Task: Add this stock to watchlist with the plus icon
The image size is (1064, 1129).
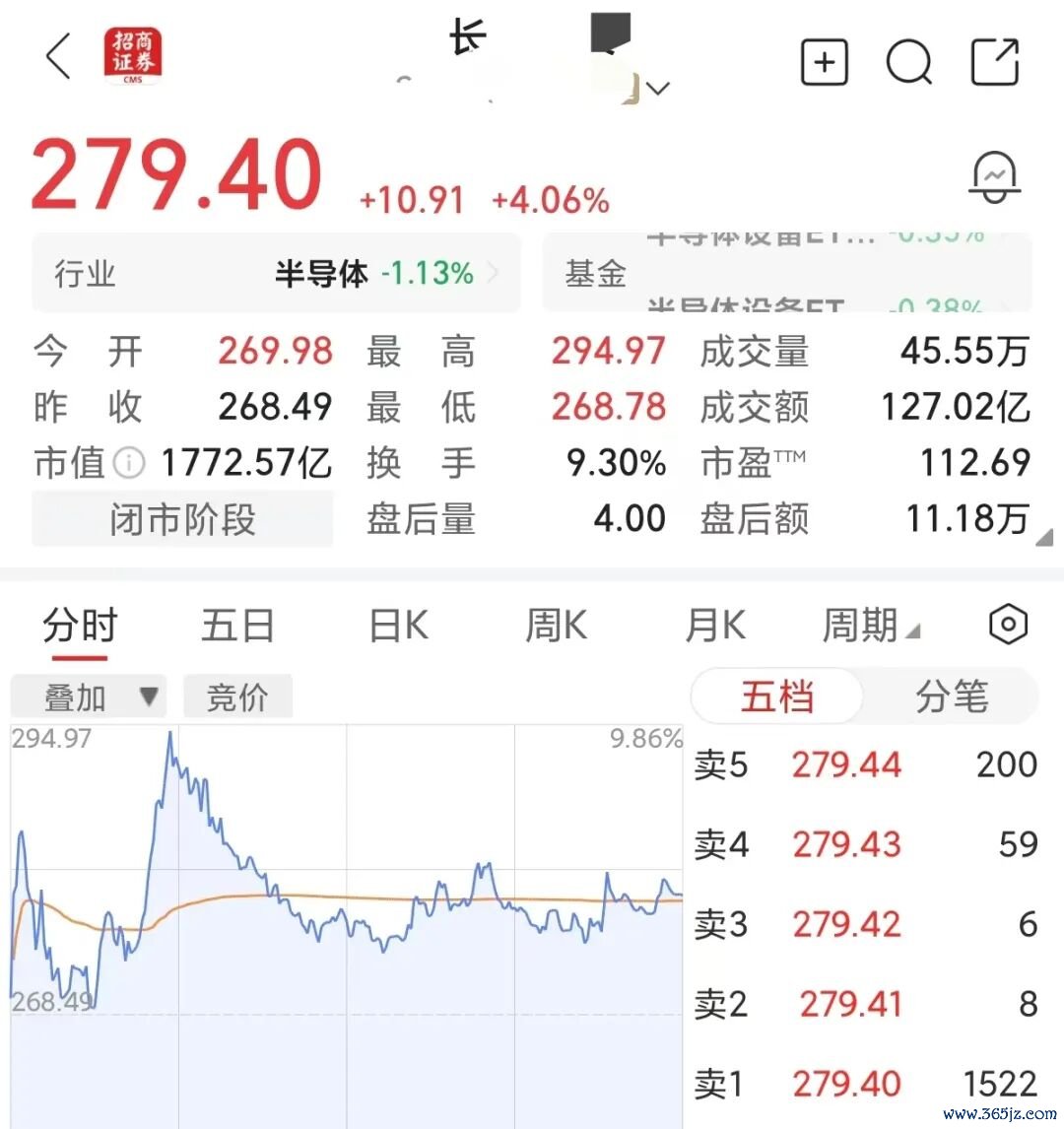Action: pos(825,63)
